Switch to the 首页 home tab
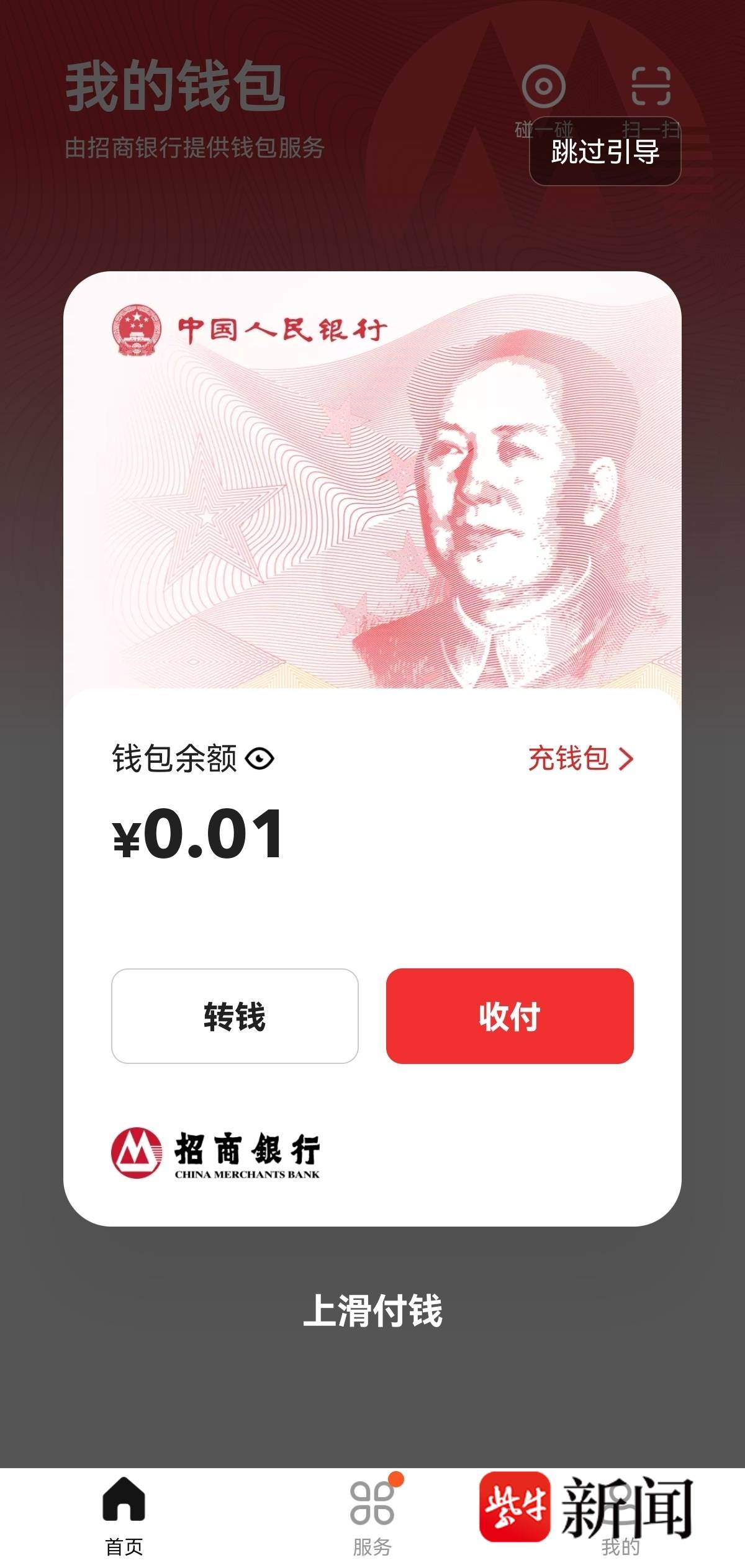Image resolution: width=745 pixels, height=1568 pixels. pos(124,1516)
